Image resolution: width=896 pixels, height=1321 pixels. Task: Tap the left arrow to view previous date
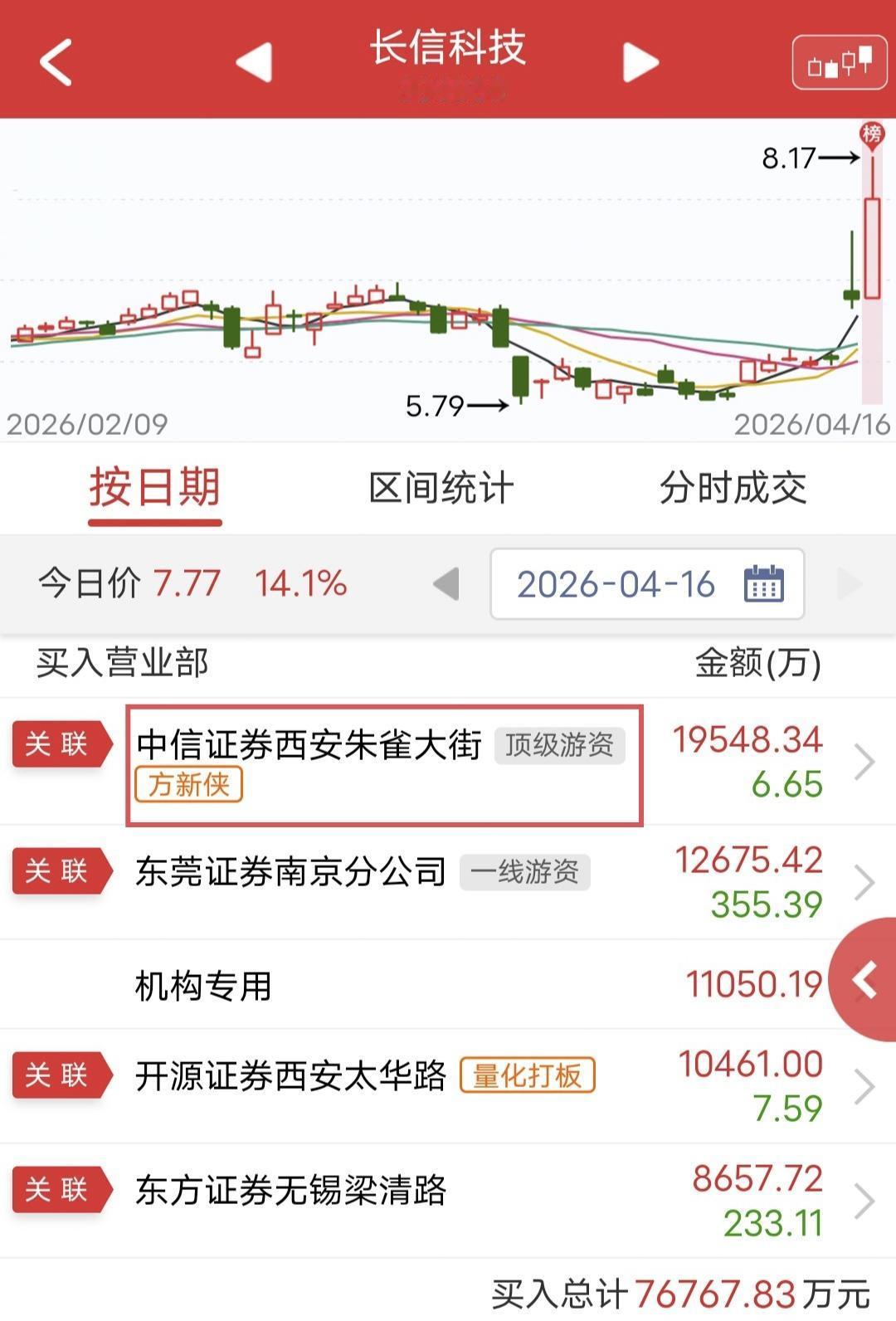(x=449, y=583)
